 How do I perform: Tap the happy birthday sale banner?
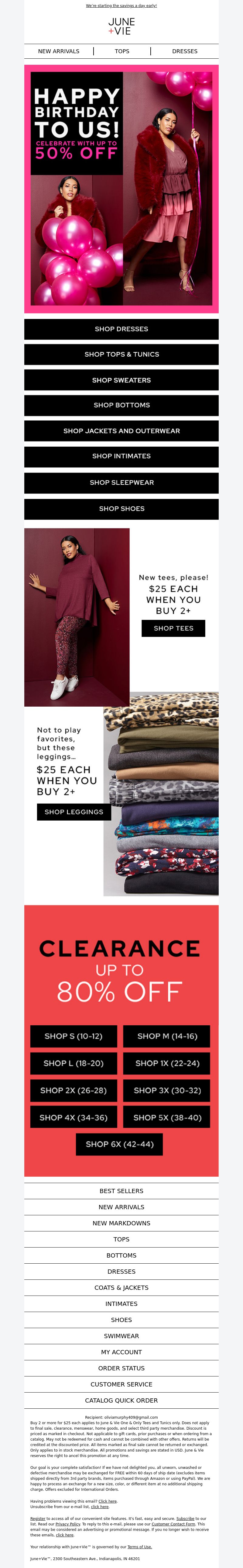[x=122, y=189]
